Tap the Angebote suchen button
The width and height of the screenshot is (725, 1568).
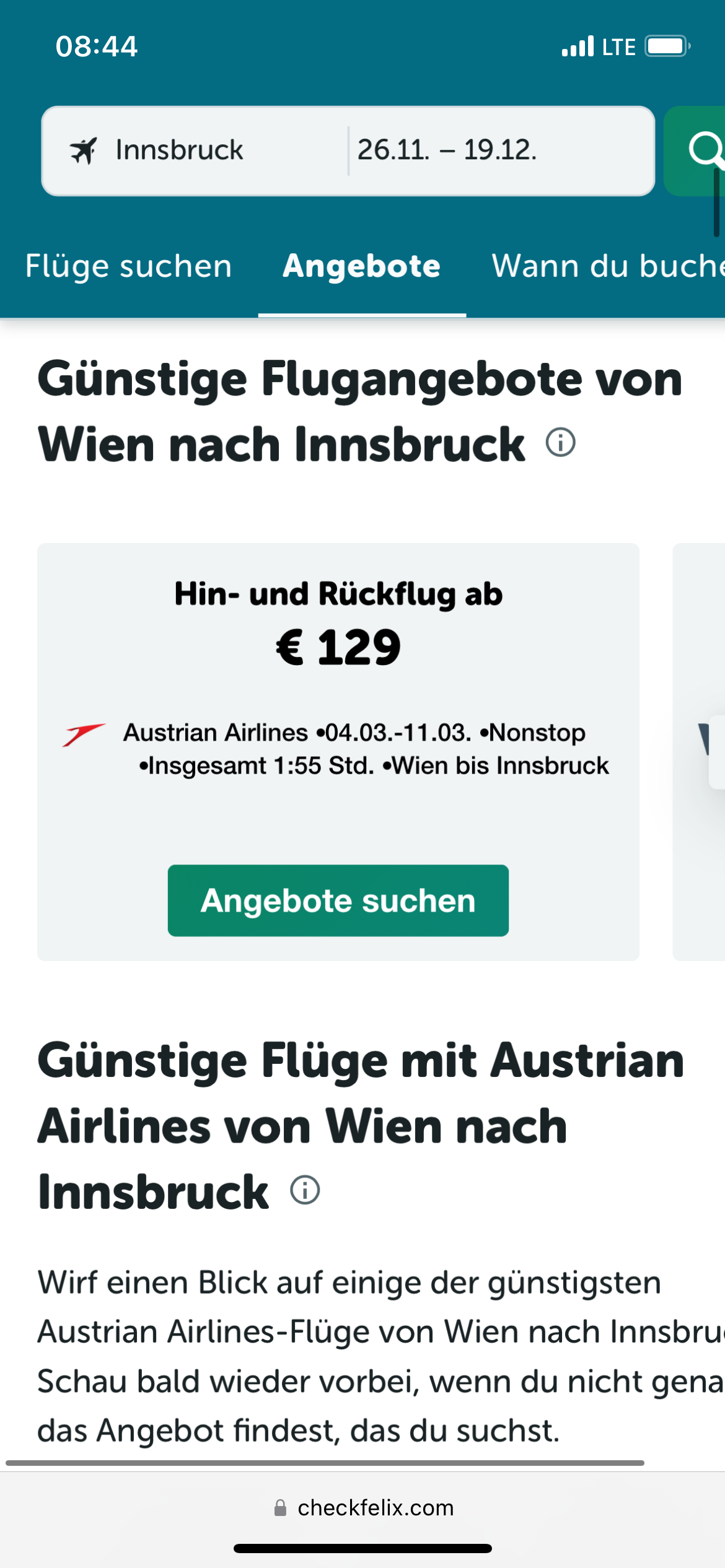pos(338,900)
